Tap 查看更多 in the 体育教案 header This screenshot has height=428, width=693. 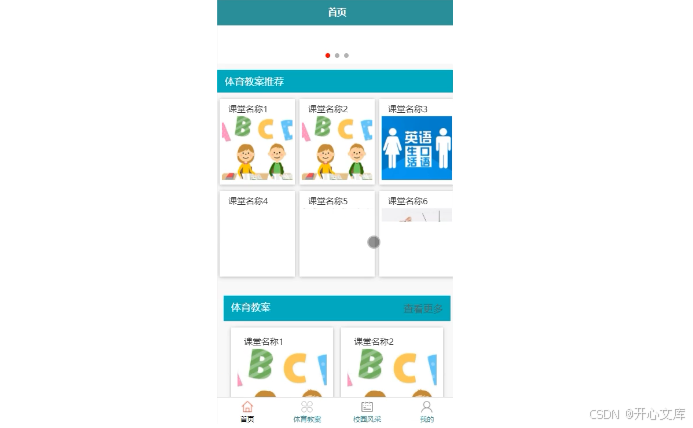coord(423,309)
